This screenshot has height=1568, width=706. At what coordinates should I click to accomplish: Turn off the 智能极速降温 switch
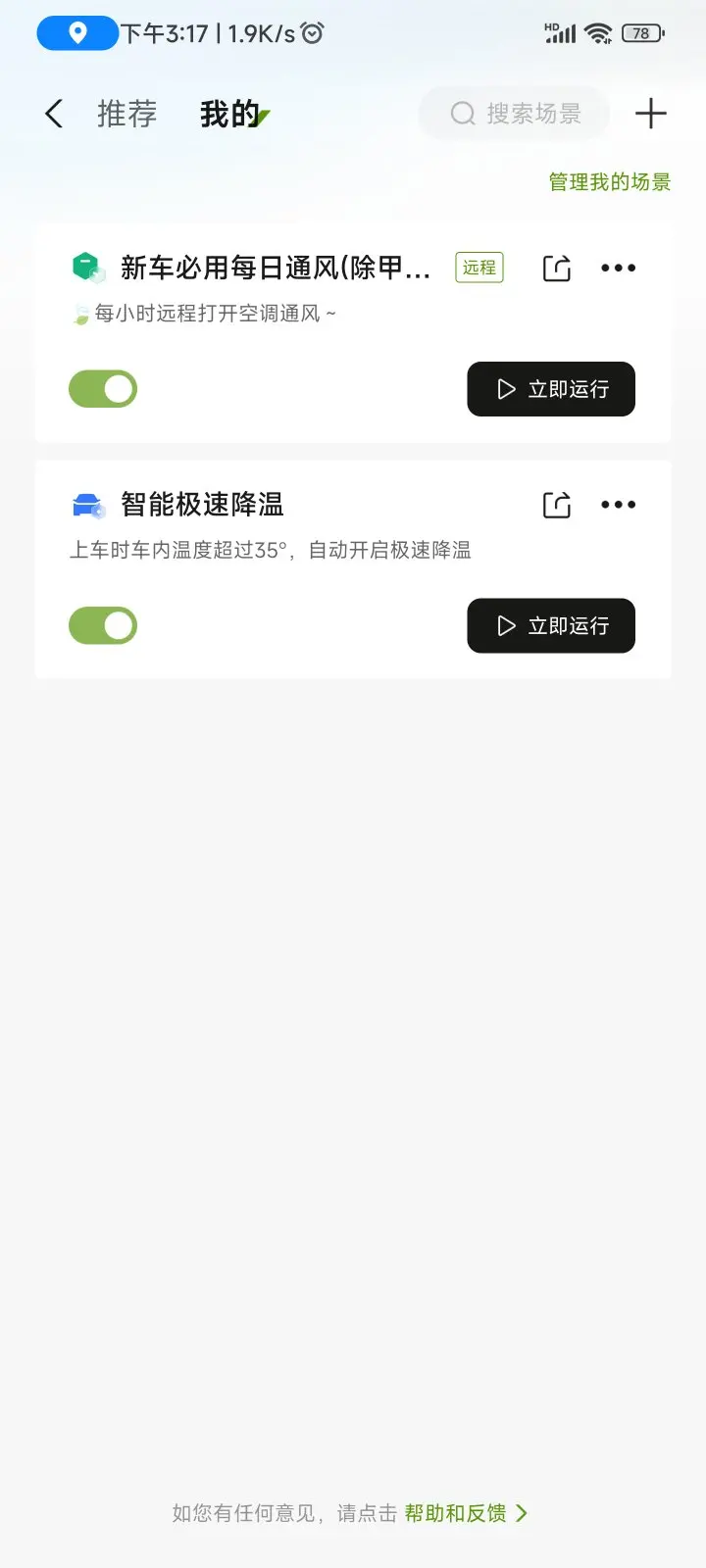[103, 625]
